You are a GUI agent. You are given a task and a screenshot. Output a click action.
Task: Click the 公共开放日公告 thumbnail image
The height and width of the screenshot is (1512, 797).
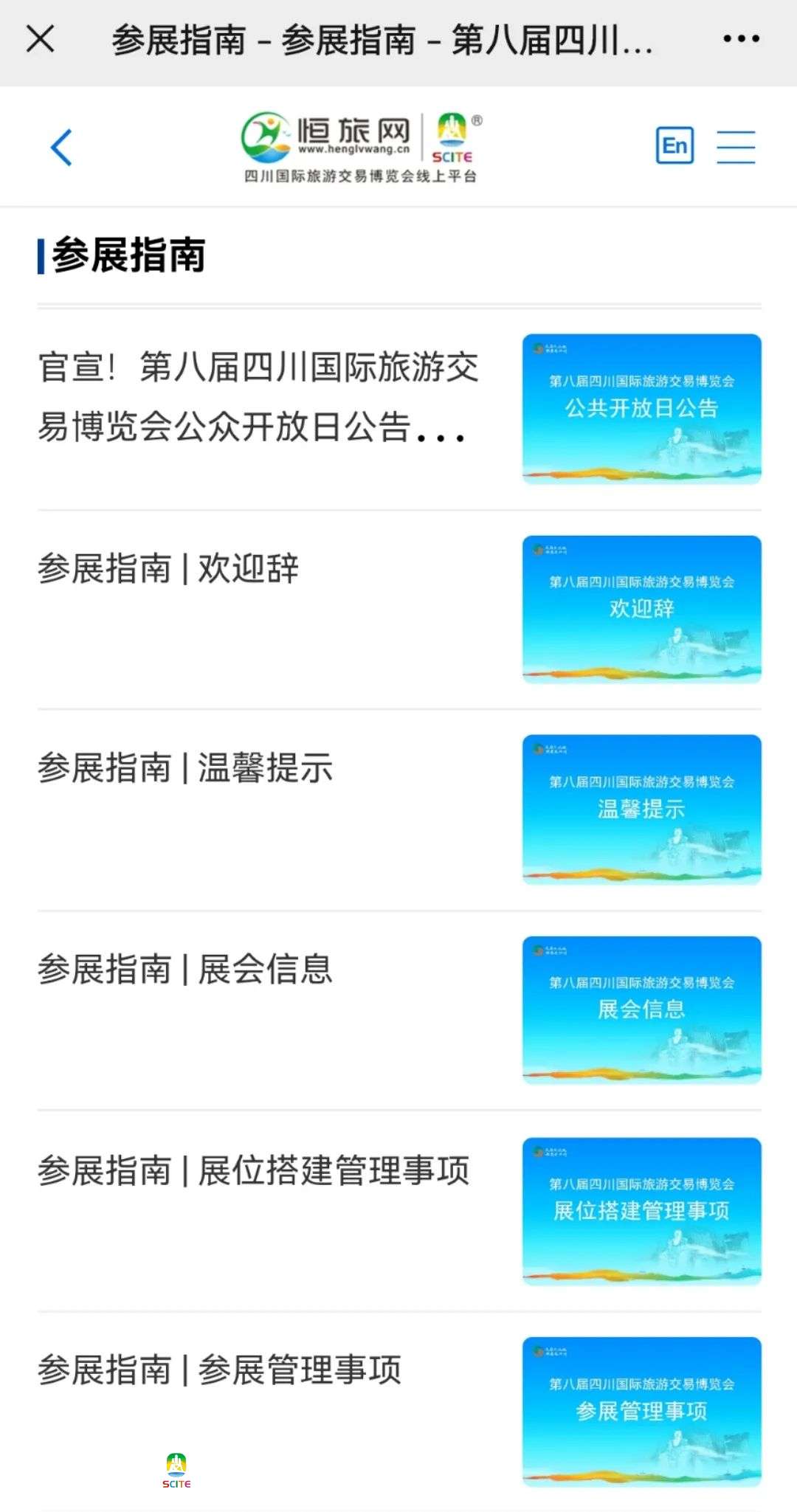pos(641,408)
